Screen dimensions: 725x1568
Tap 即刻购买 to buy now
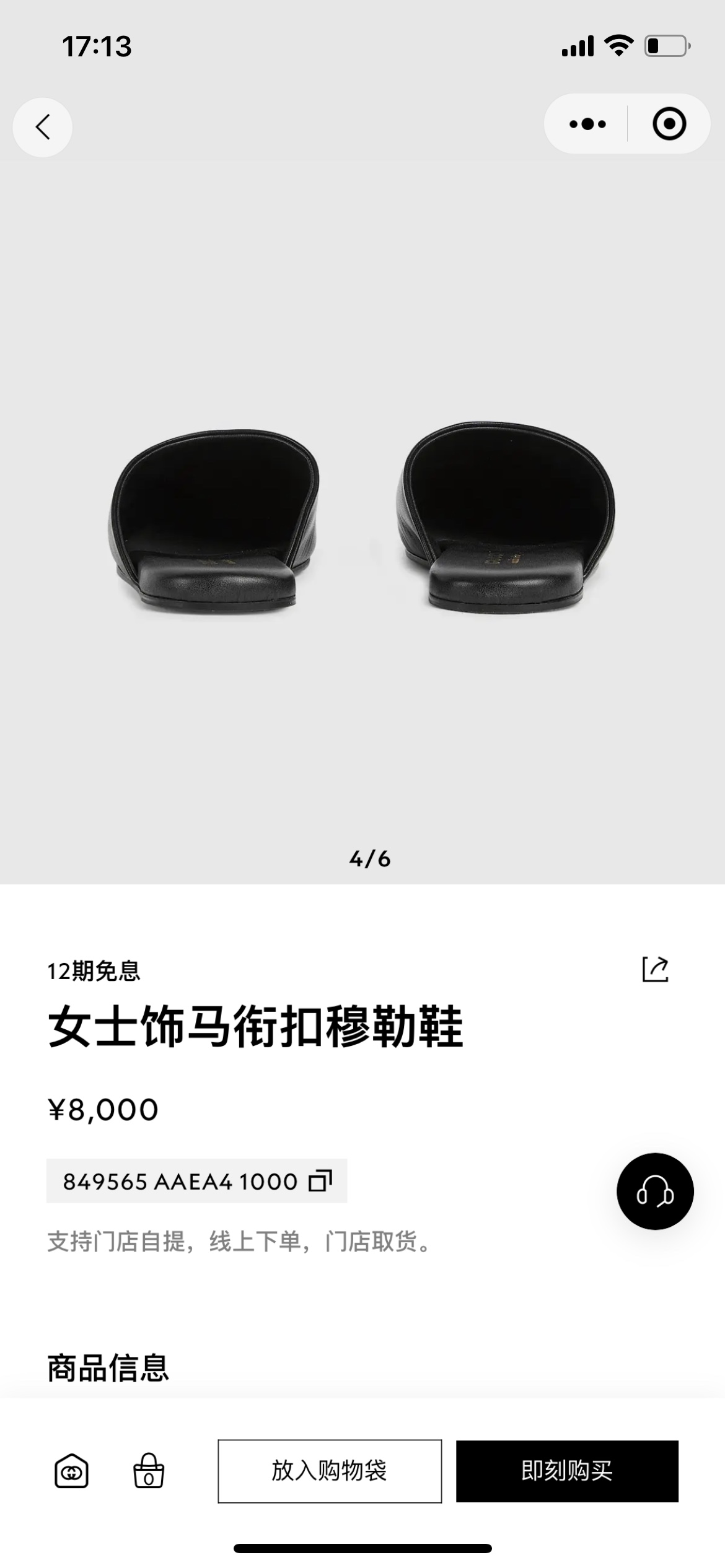(567, 1471)
